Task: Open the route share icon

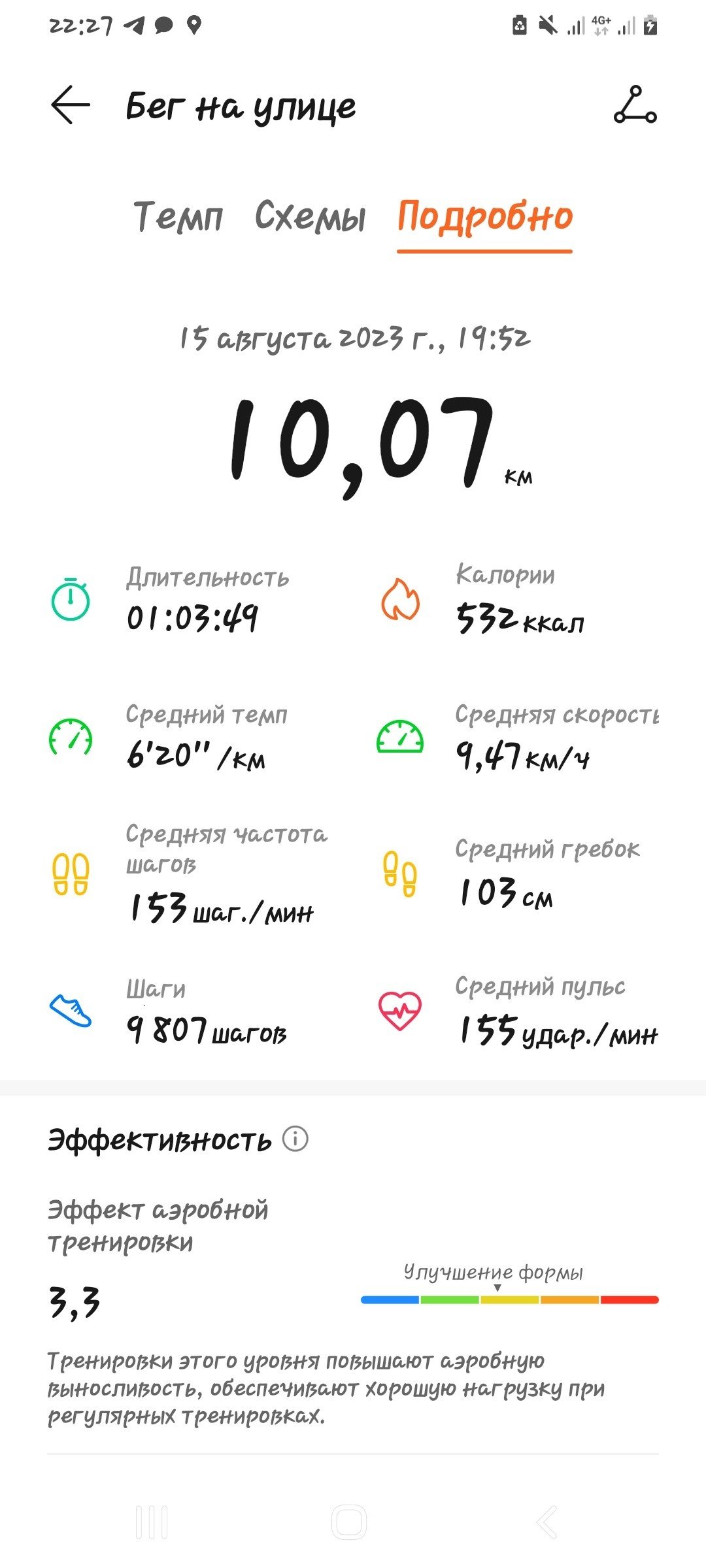Action: coord(635,105)
